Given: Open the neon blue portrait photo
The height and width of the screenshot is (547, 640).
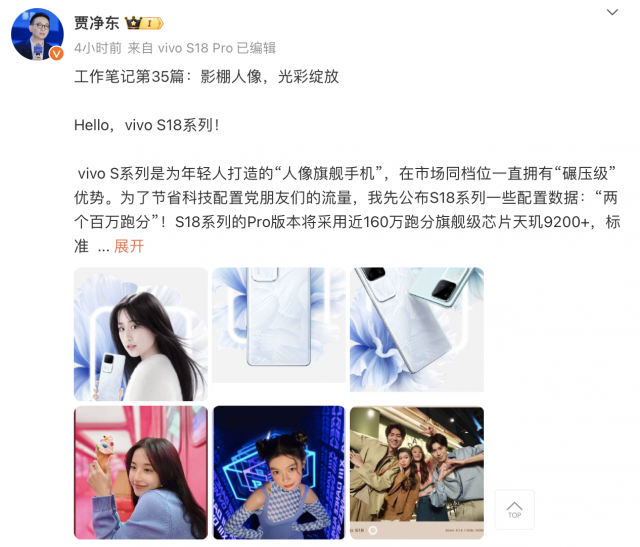Looking at the screenshot, I should pyautogui.click(x=278, y=472).
